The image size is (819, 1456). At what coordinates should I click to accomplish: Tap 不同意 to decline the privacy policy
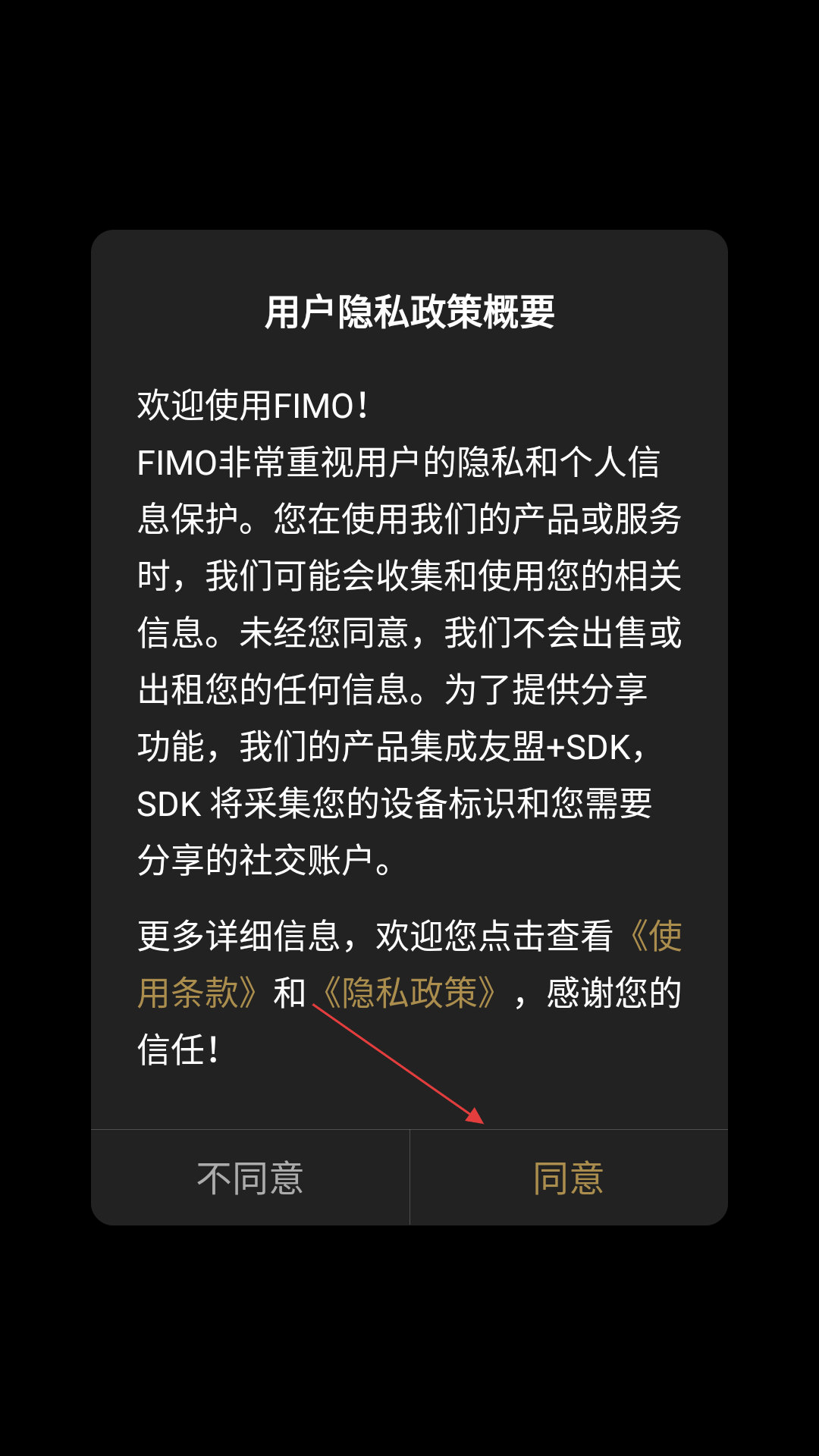pyautogui.click(x=250, y=1178)
